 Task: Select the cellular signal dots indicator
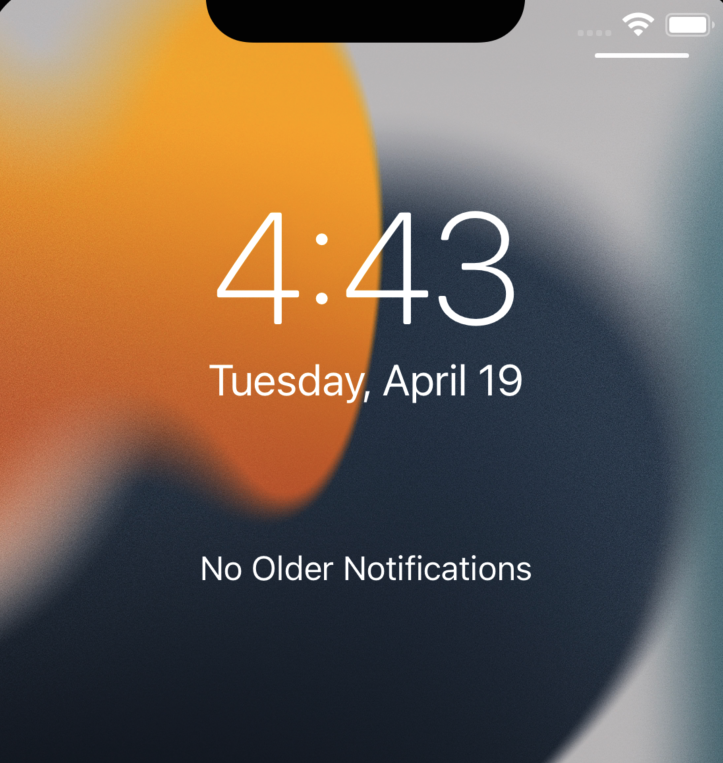594,31
